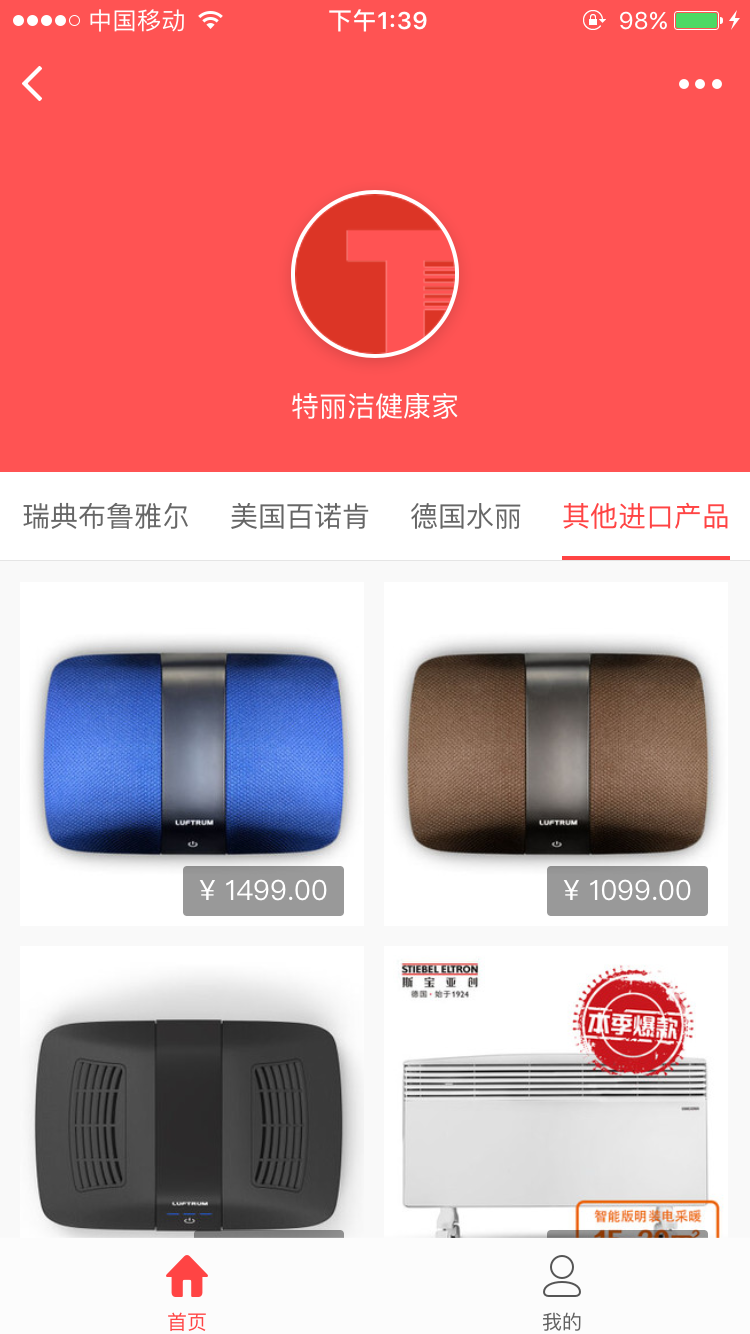
Task: Switch to the 瑞典布鲁雅尔 tab
Action: click(x=106, y=517)
